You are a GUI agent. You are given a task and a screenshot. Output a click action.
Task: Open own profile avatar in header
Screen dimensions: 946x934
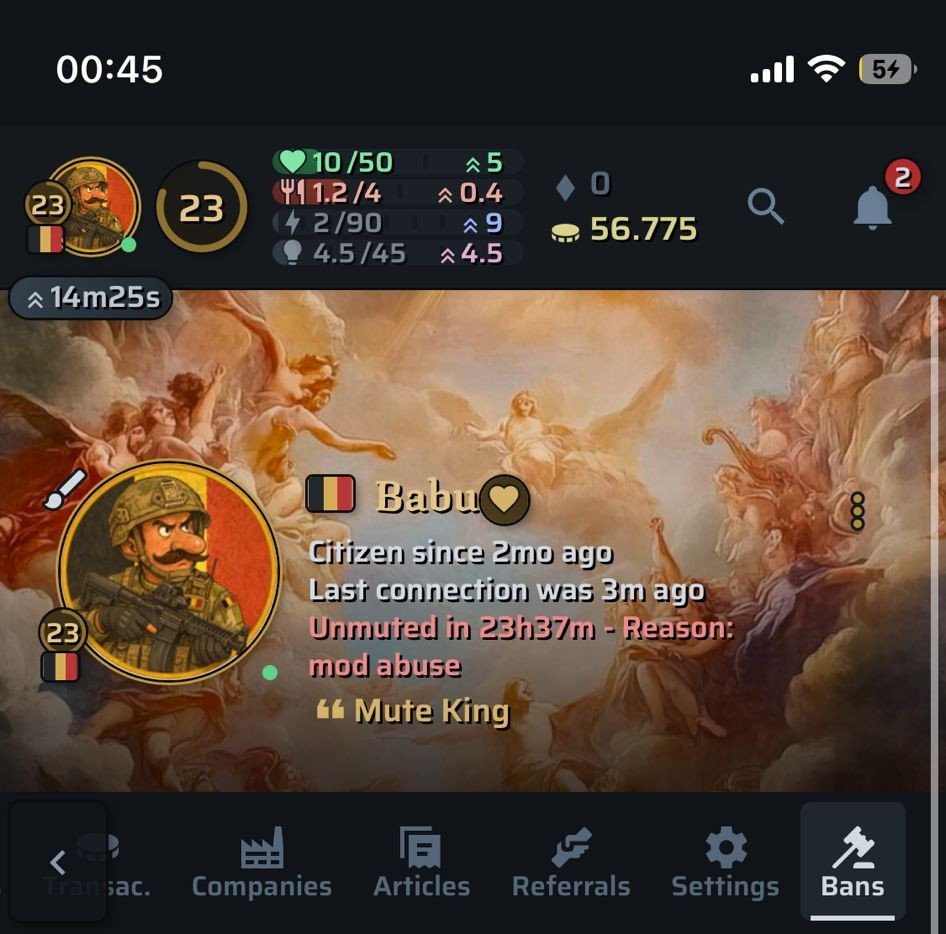coord(92,206)
